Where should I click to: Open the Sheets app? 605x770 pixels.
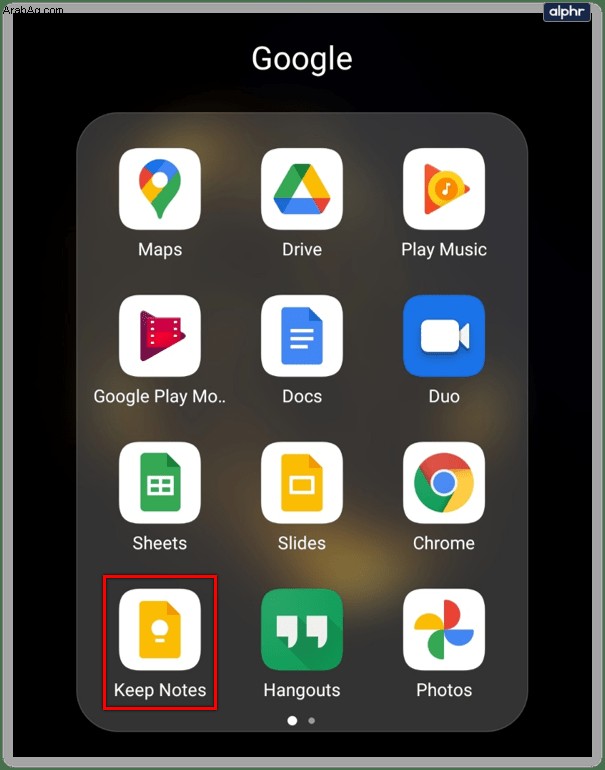[x=160, y=484]
